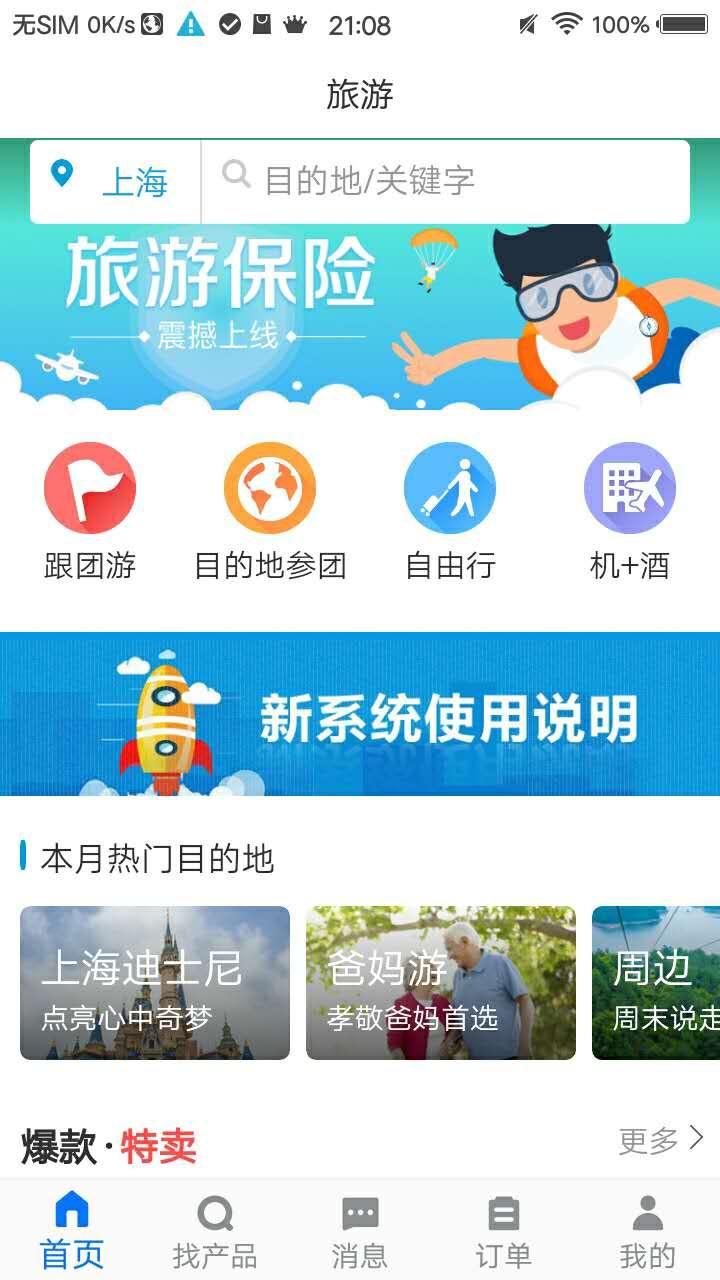The image size is (720, 1280).
Task: Switch to the 首页 tab
Action: pyautogui.click(x=72, y=1231)
